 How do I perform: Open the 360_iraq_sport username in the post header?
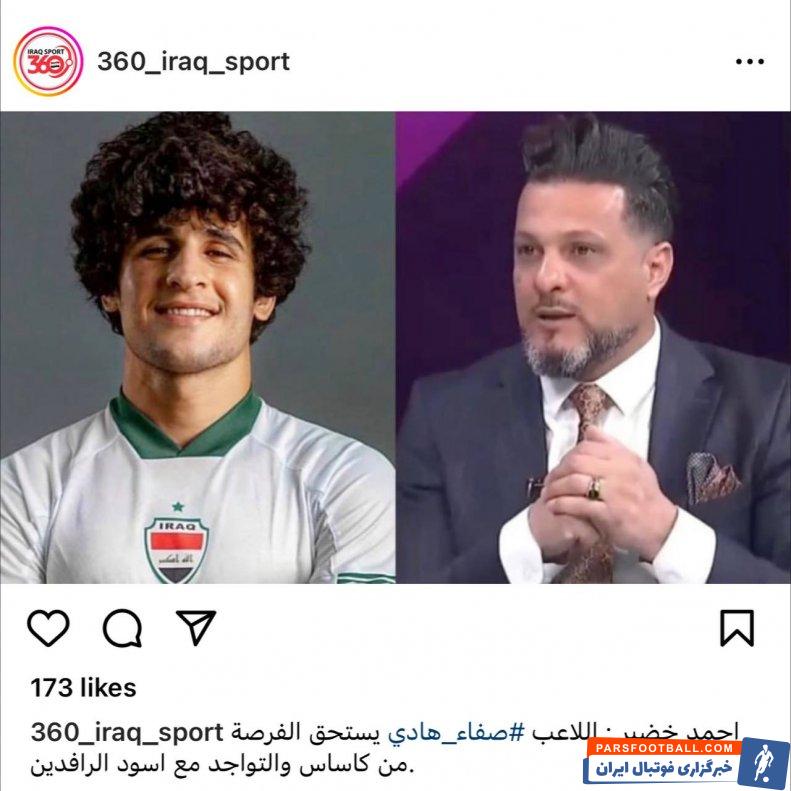pyautogui.click(x=193, y=62)
